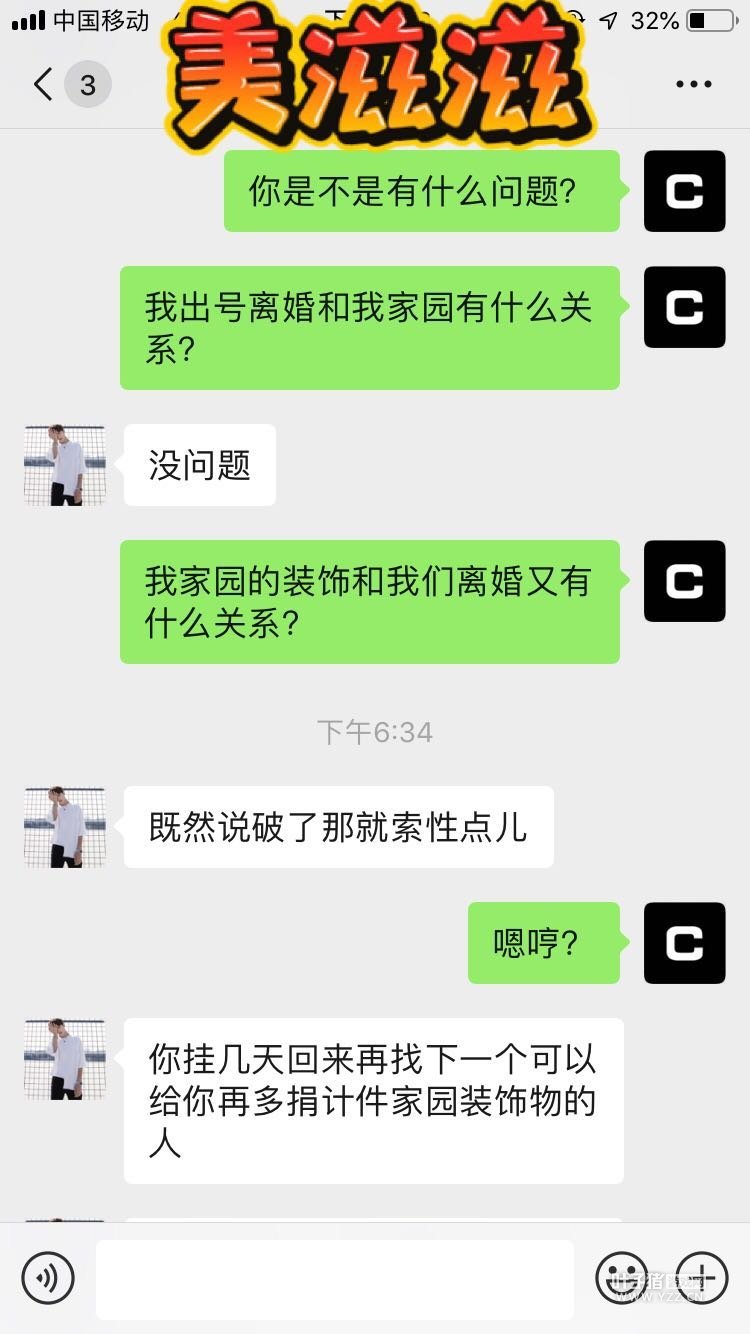Open the emoji sticker panel
Screen dimensions: 750x1334
(621, 1277)
